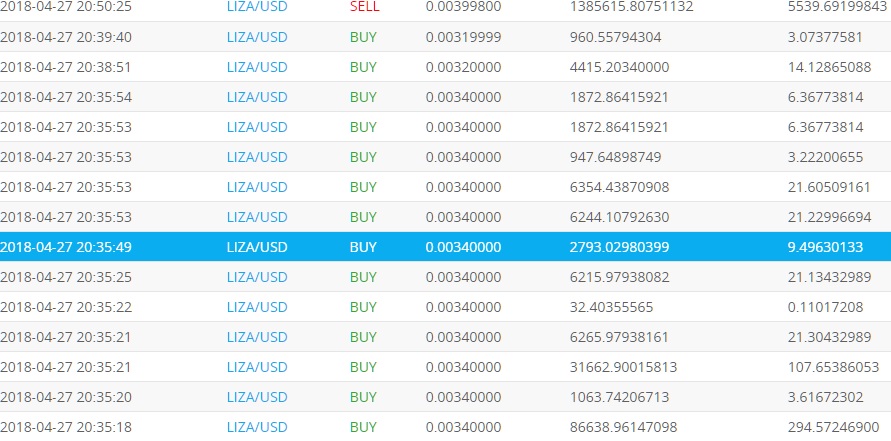Select LIZA/USD in the 20:35:20 trade row
891x441 pixels.
[x=257, y=397]
